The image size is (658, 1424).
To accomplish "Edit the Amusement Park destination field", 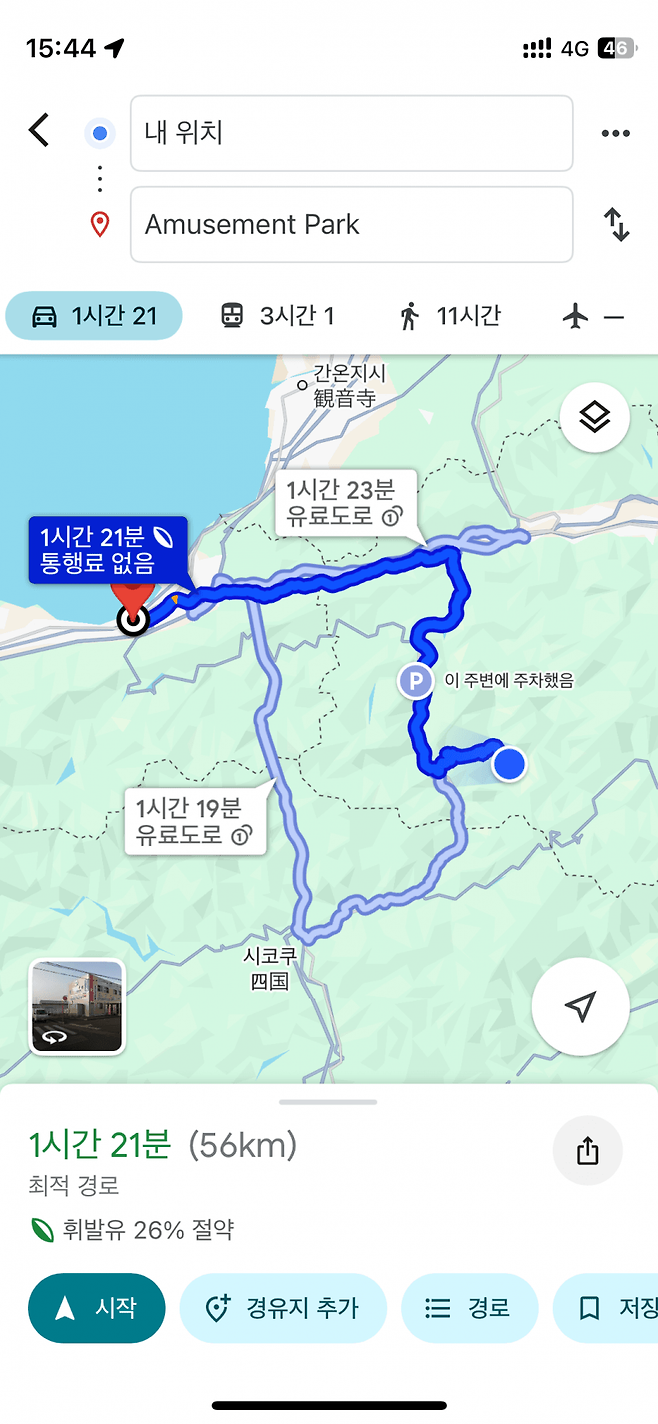I will pyautogui.click(x=351, y=224).
